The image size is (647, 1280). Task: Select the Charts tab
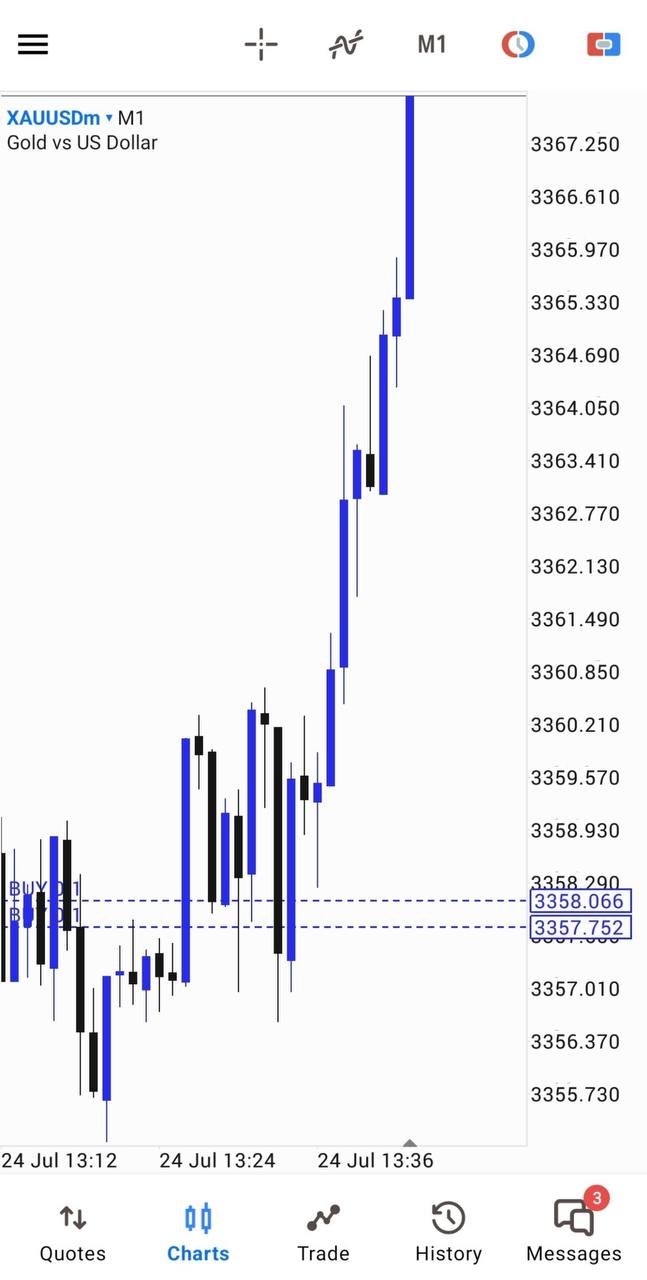coord(198,1233)
